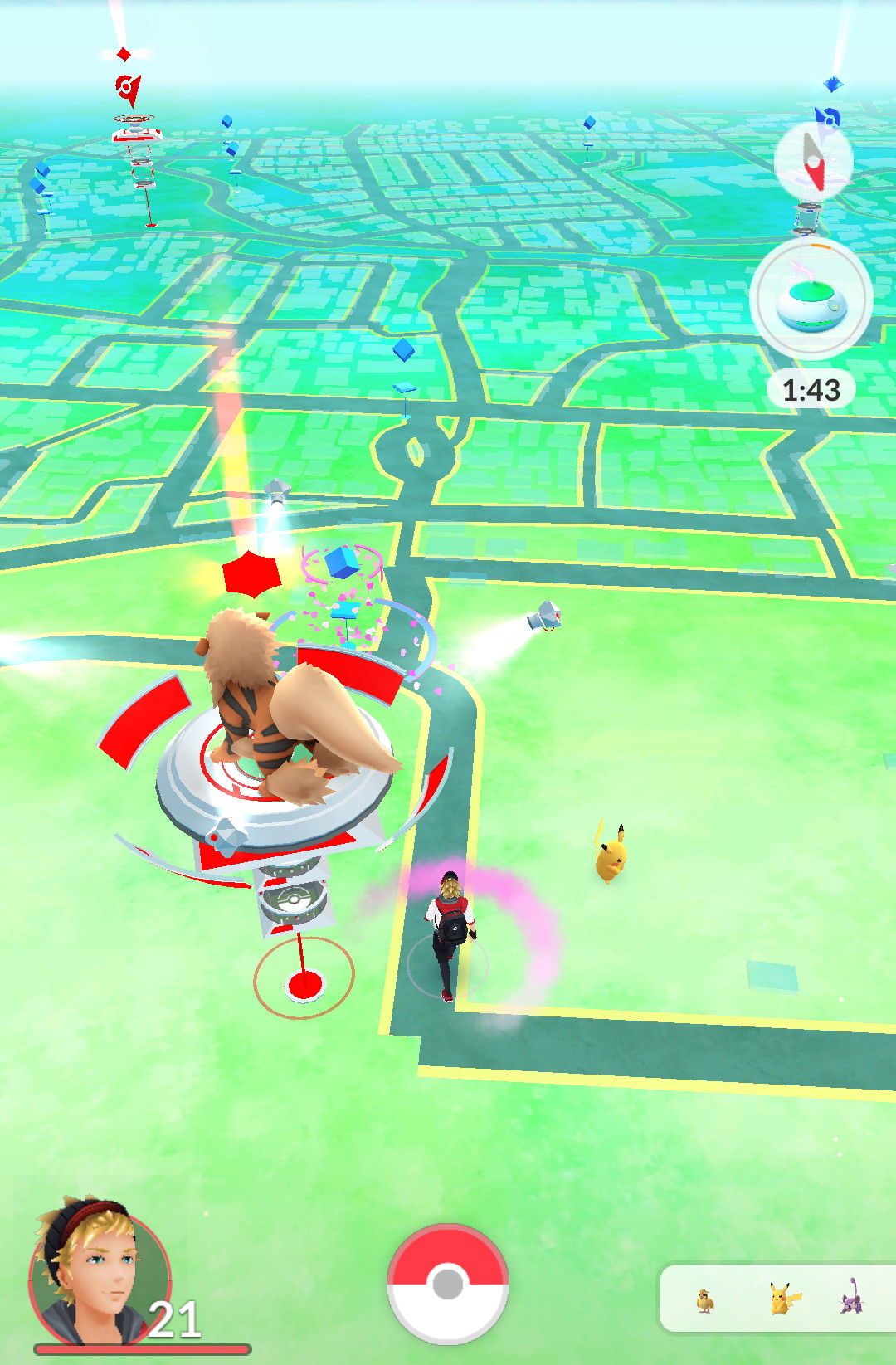The image size is (896, 1365).
Task: Tap the compass to change map orientation
Action: point(813,162)
